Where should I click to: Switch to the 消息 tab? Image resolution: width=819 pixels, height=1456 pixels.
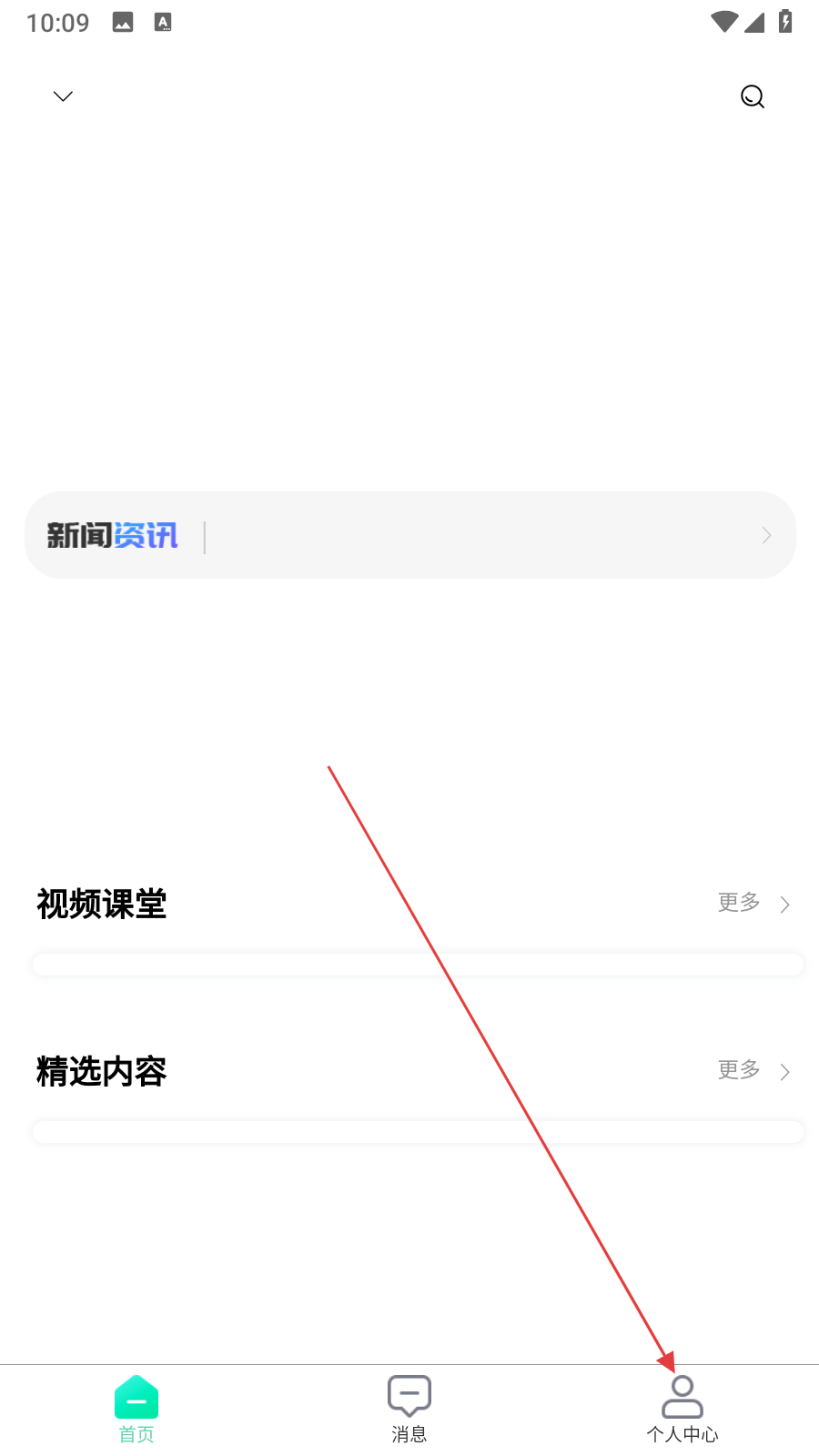coord(409,1409)
